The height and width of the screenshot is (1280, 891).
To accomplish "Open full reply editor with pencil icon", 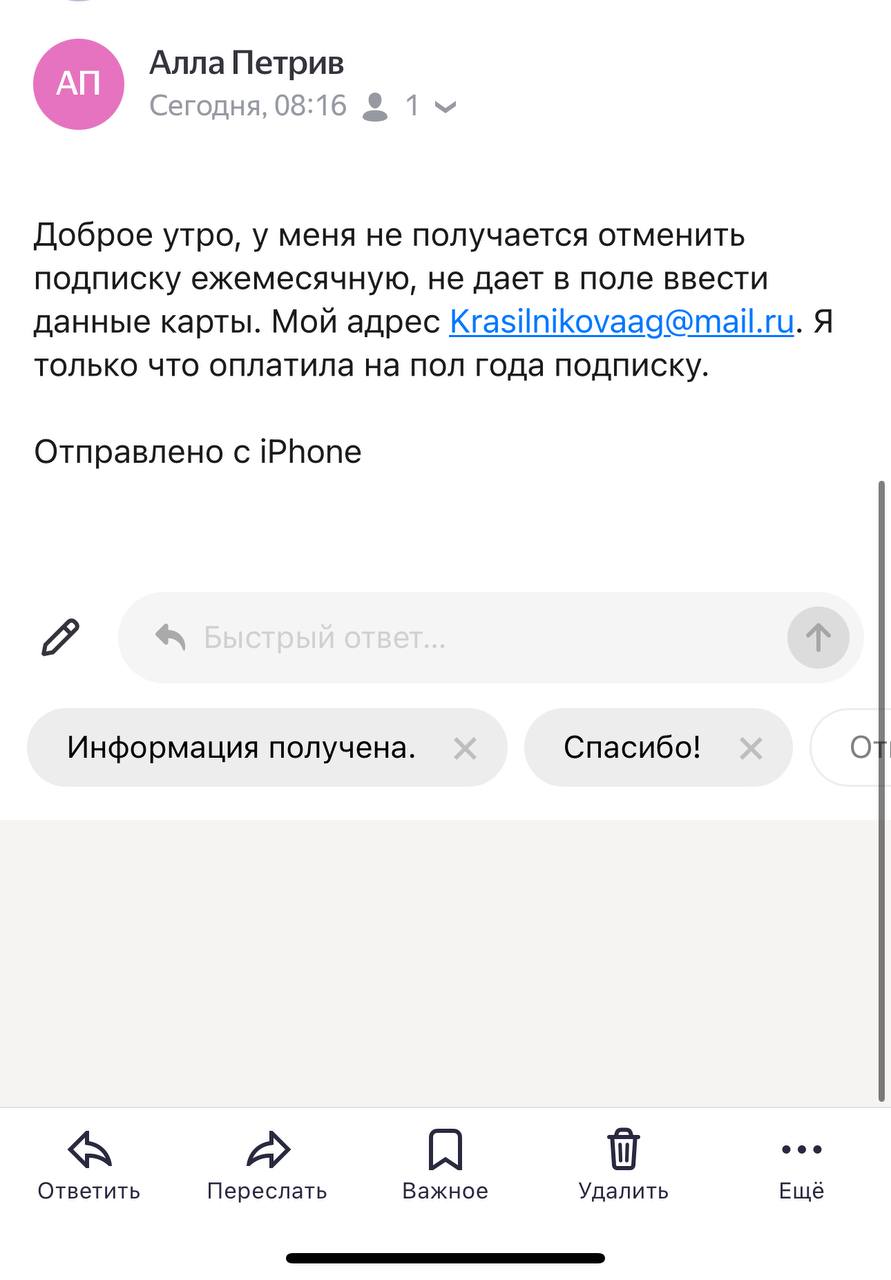I will (x=60, y=637).
